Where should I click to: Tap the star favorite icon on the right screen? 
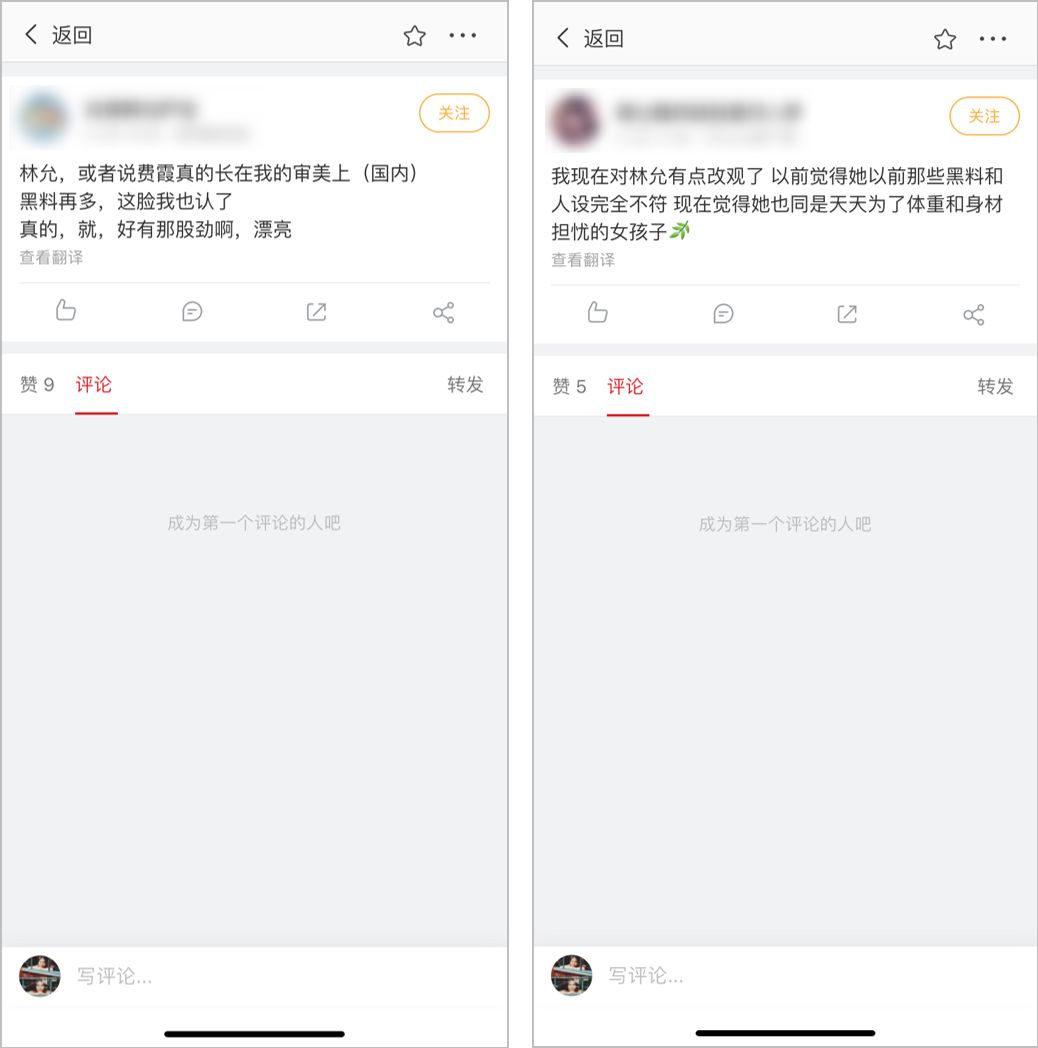tap(944, 38)
